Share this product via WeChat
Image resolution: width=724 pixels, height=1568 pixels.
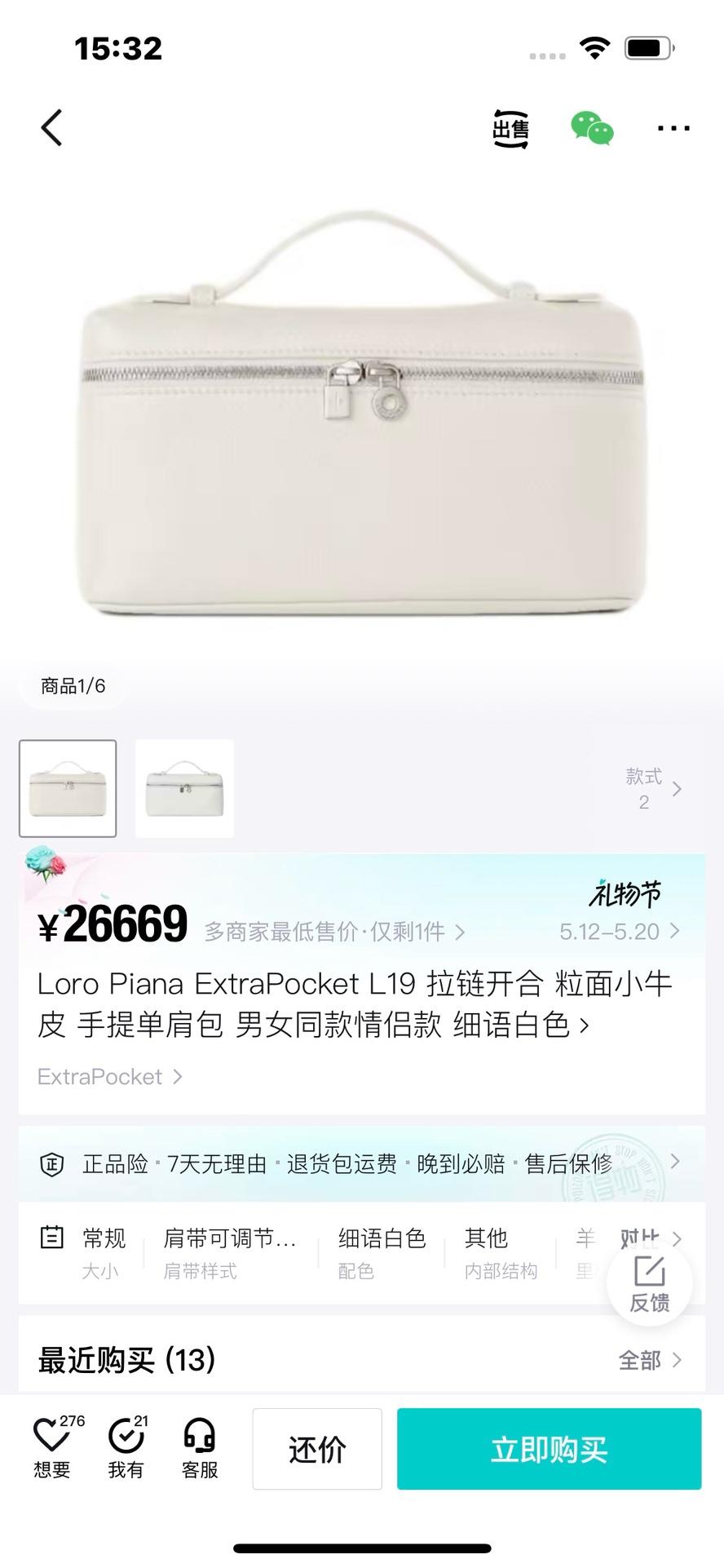point(591,129)
